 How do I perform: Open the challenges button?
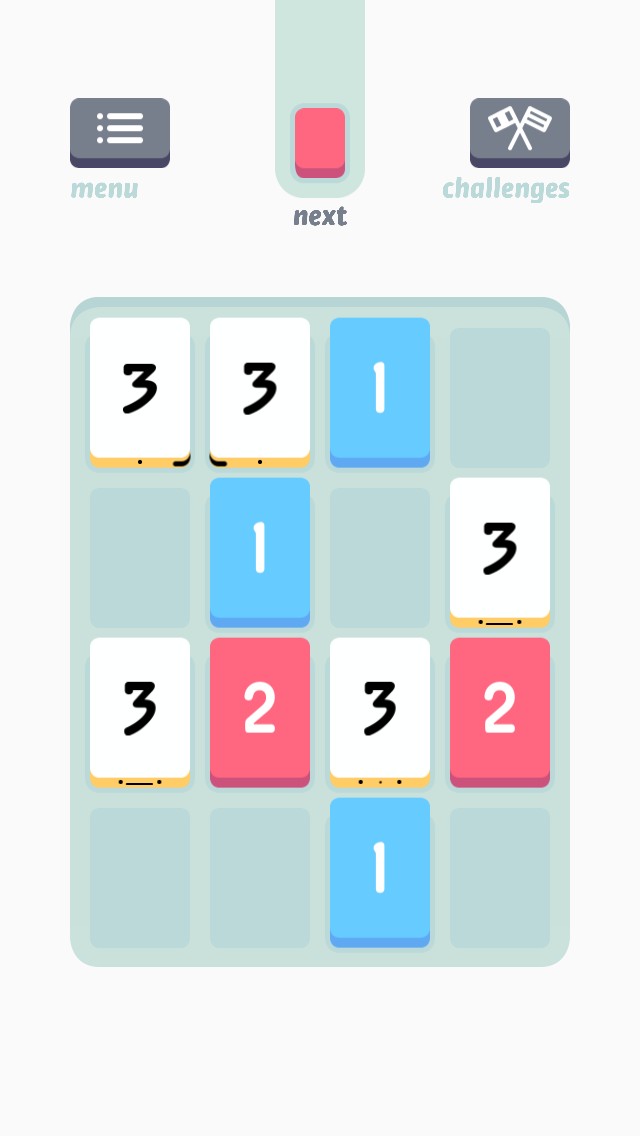pos(520,131)
